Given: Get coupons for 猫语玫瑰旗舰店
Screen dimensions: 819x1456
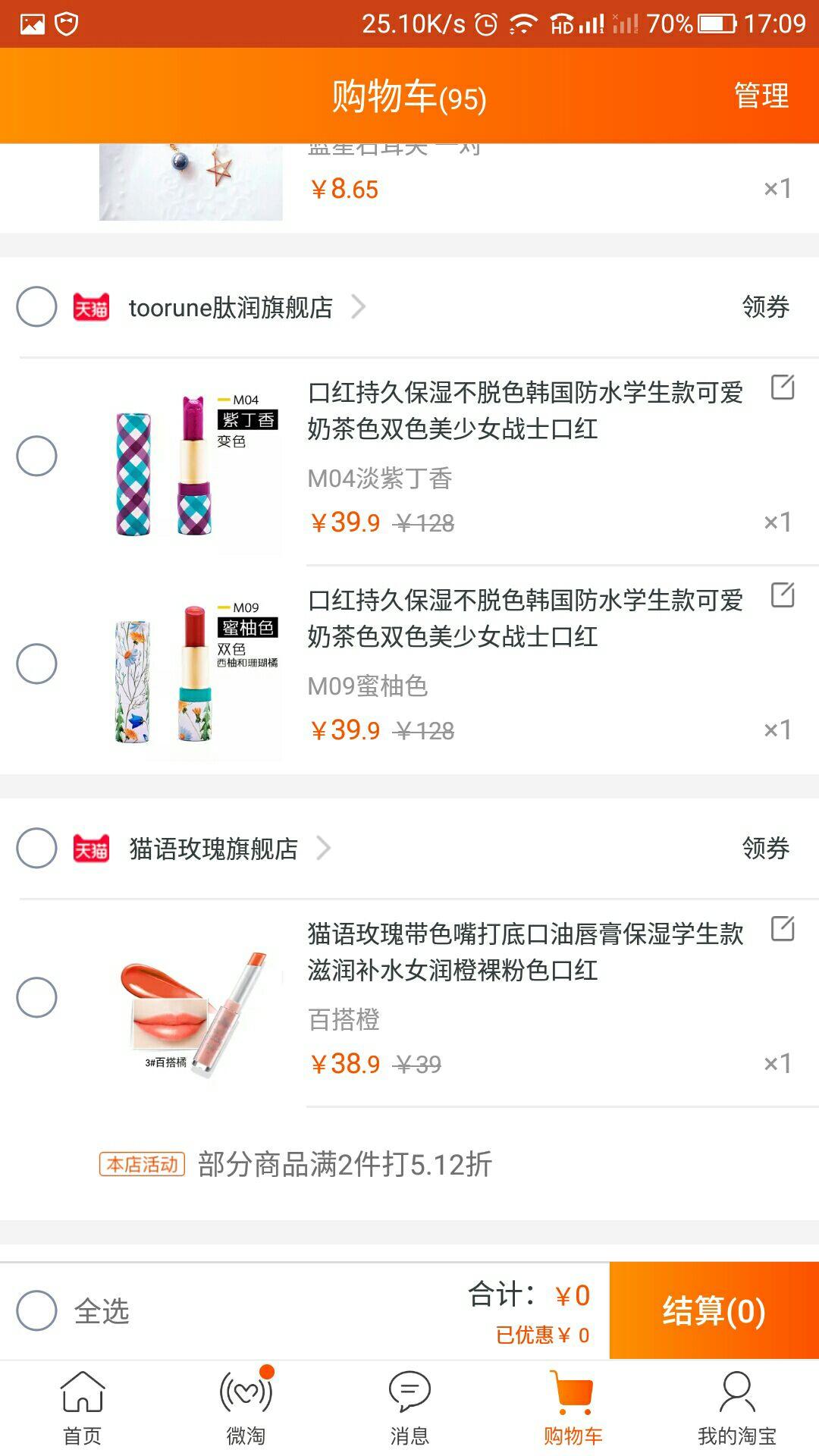Looking at the screenshot, I should pos(765,848).
